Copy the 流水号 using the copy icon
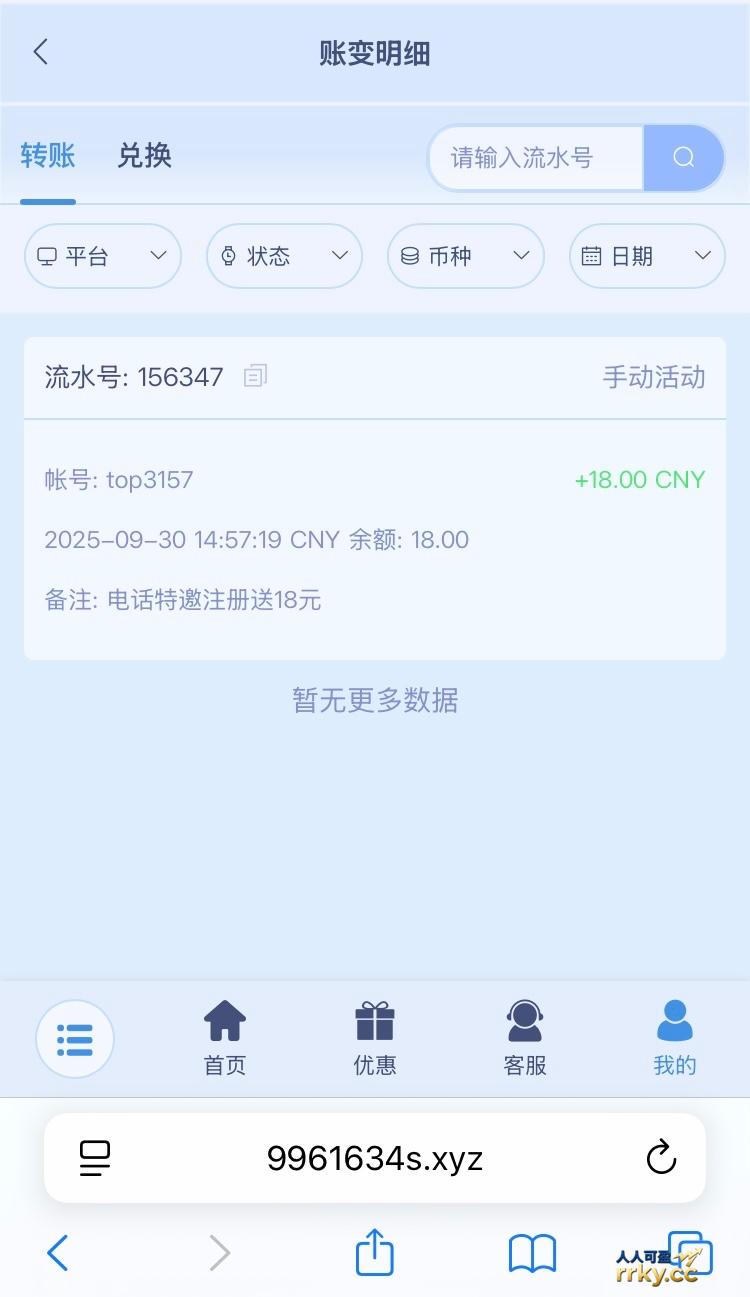750x1297 pixels. (255, 376)
